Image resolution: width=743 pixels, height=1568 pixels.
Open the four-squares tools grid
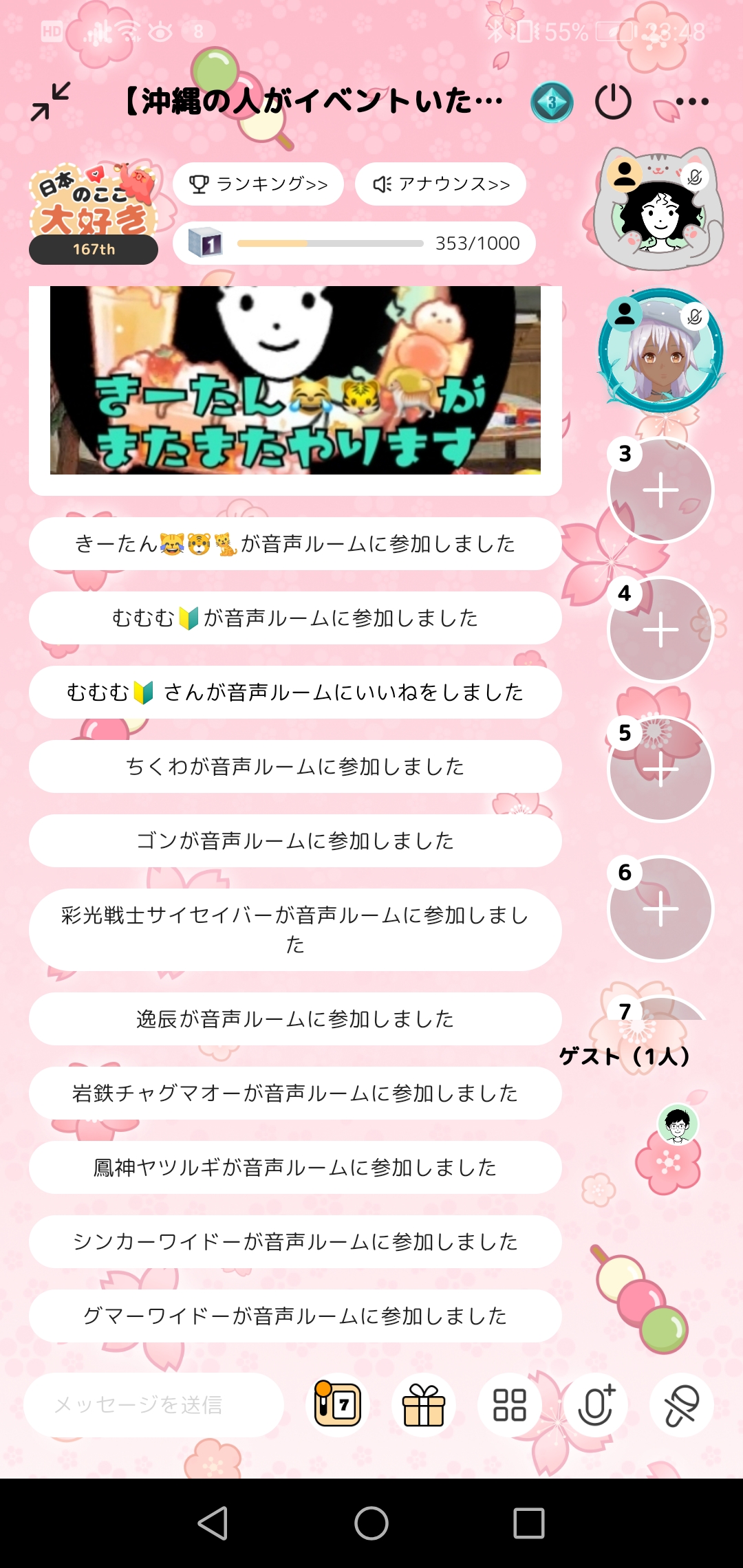[x=510, y=1404]
